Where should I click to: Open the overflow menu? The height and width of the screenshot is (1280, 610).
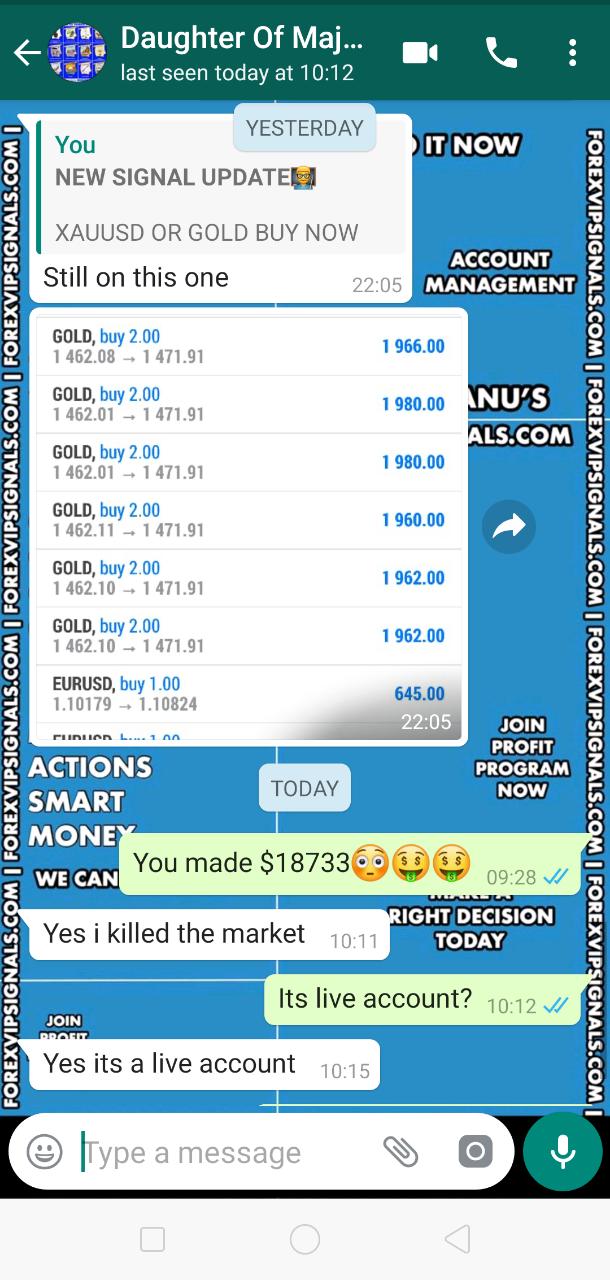(x=572, y=53)
